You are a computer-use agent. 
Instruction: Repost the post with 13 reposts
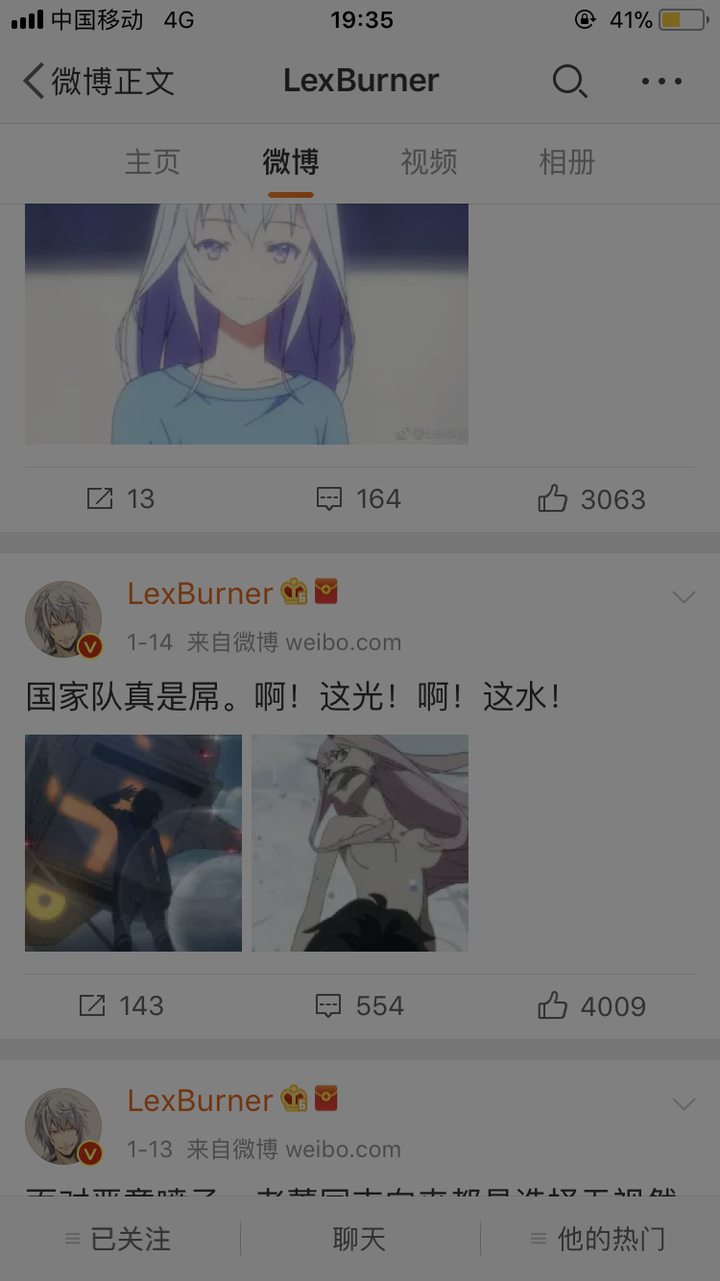coord(120,499)
